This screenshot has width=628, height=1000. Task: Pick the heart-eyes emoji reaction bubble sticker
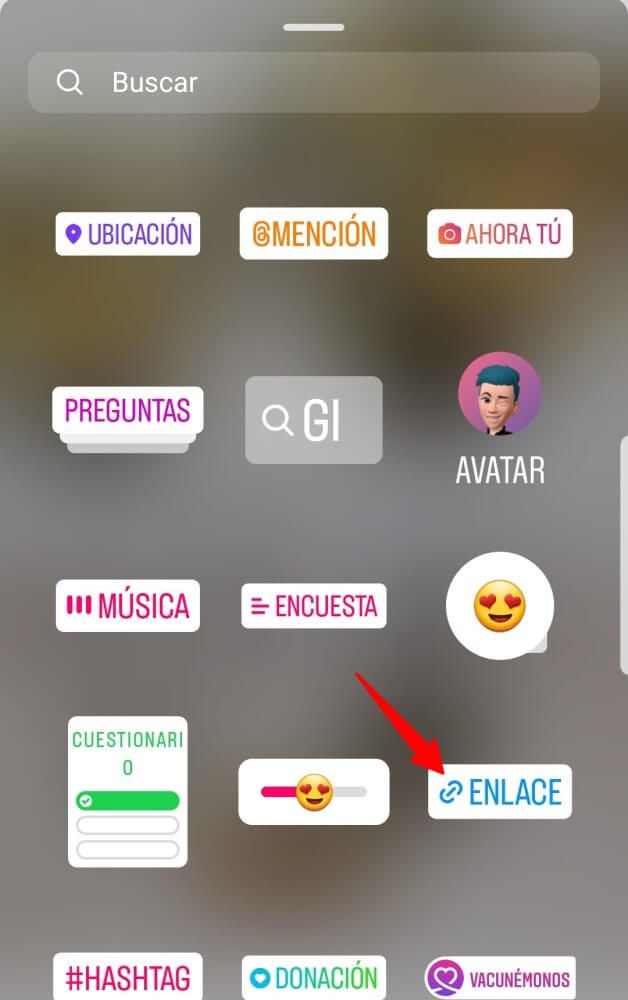point(499,606)
